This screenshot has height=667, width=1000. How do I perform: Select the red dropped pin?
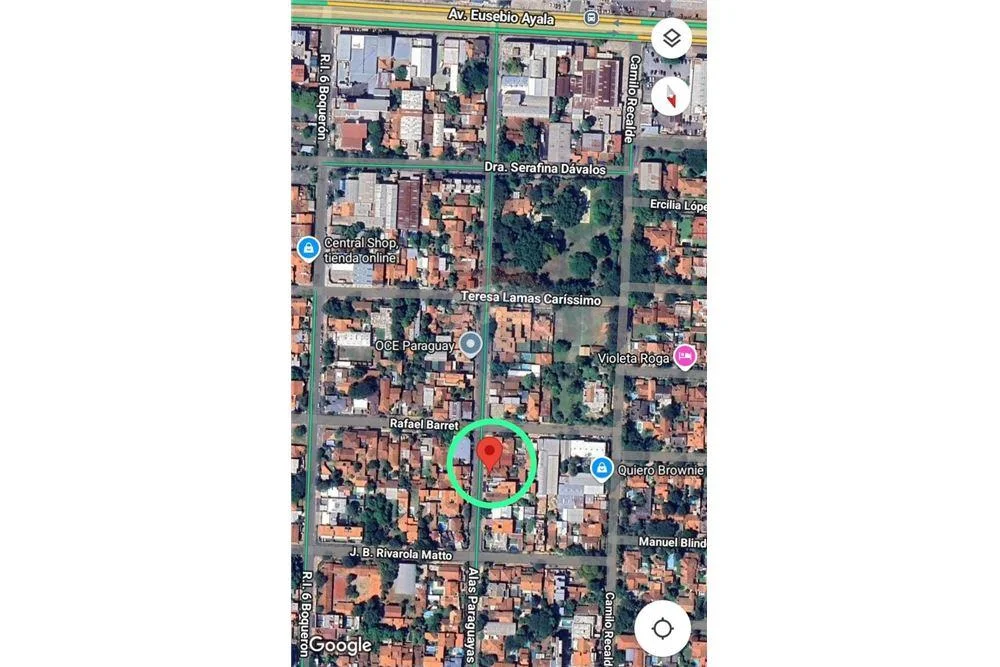tap(489, 454)
